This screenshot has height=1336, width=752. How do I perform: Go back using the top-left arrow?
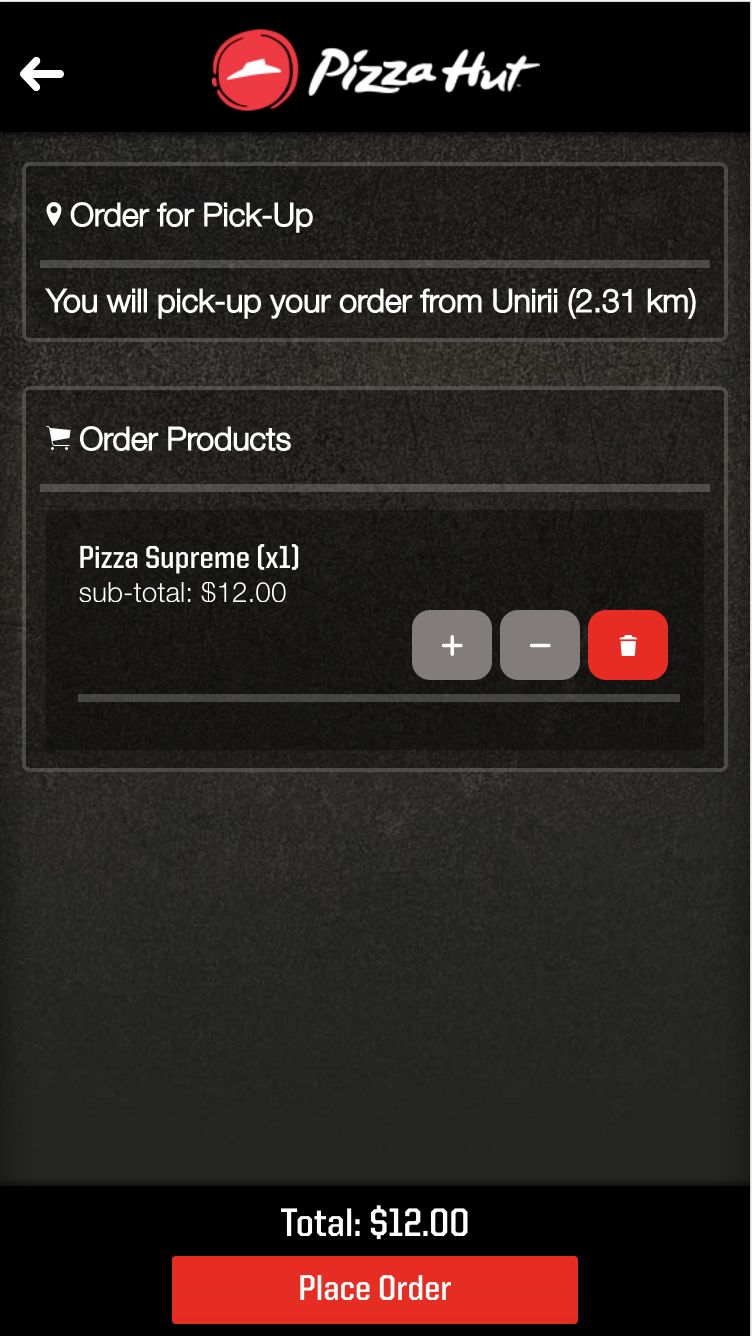42,73
